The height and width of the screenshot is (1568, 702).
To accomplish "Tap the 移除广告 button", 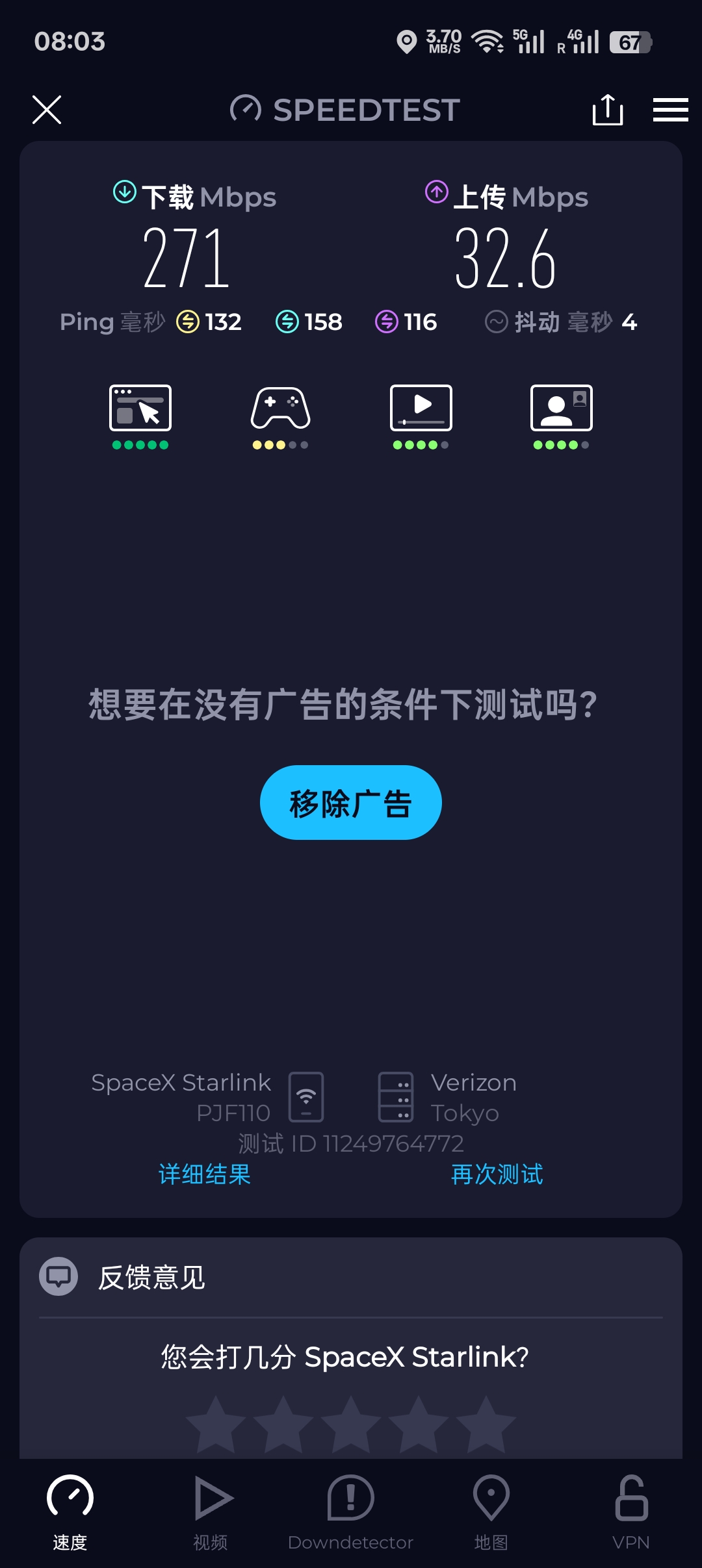I will pos(351,803).
